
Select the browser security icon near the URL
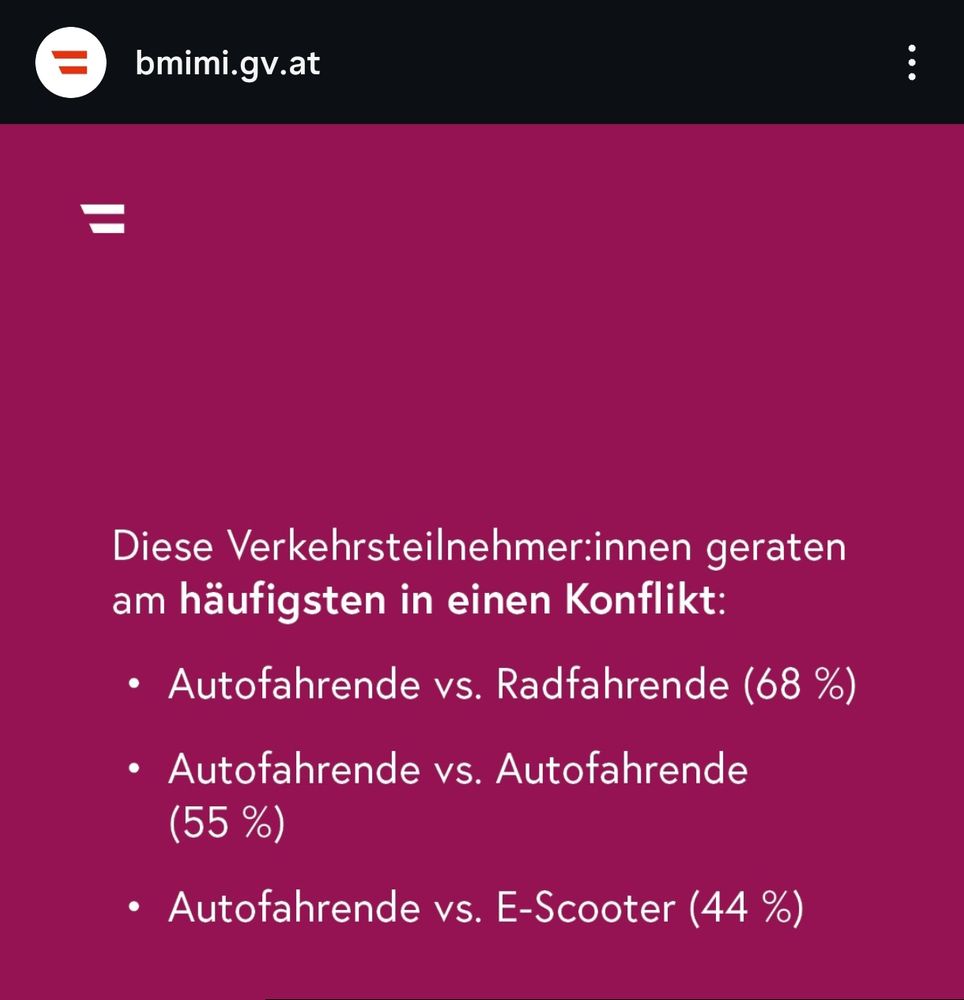tap(69, 62)
